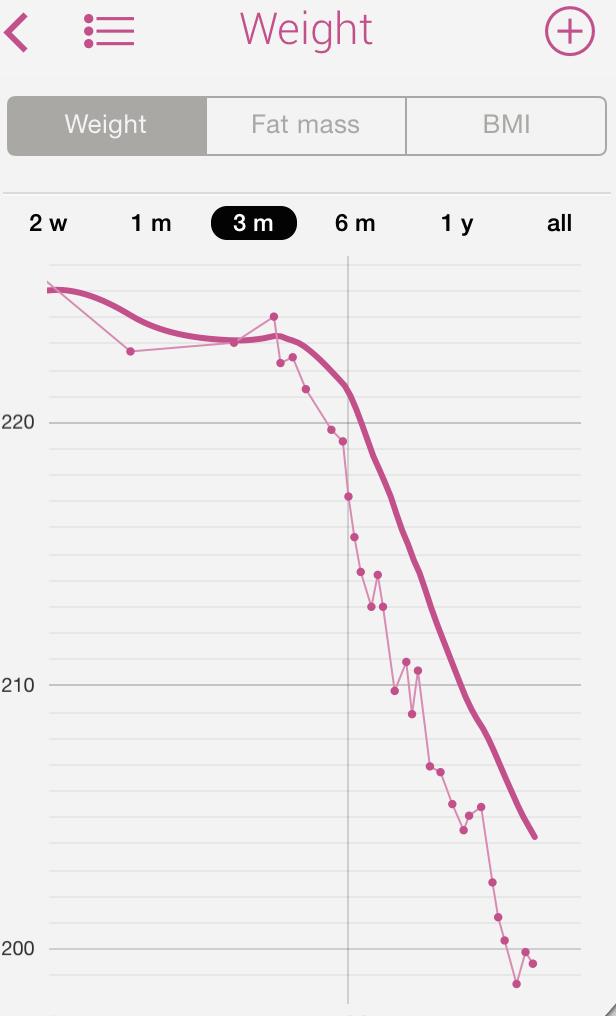Open the list view icon

109,31
